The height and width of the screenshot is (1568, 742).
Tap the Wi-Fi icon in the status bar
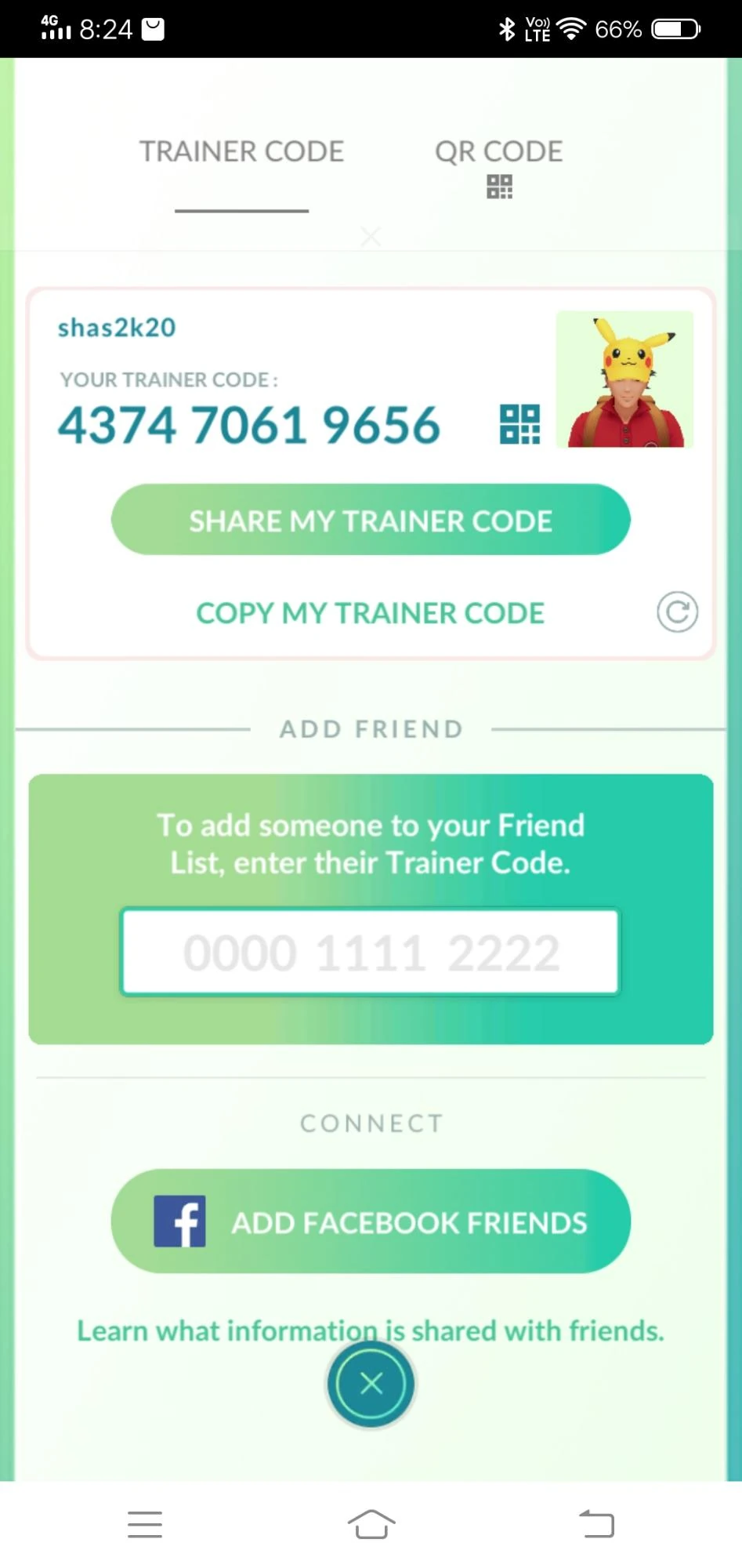571,28
